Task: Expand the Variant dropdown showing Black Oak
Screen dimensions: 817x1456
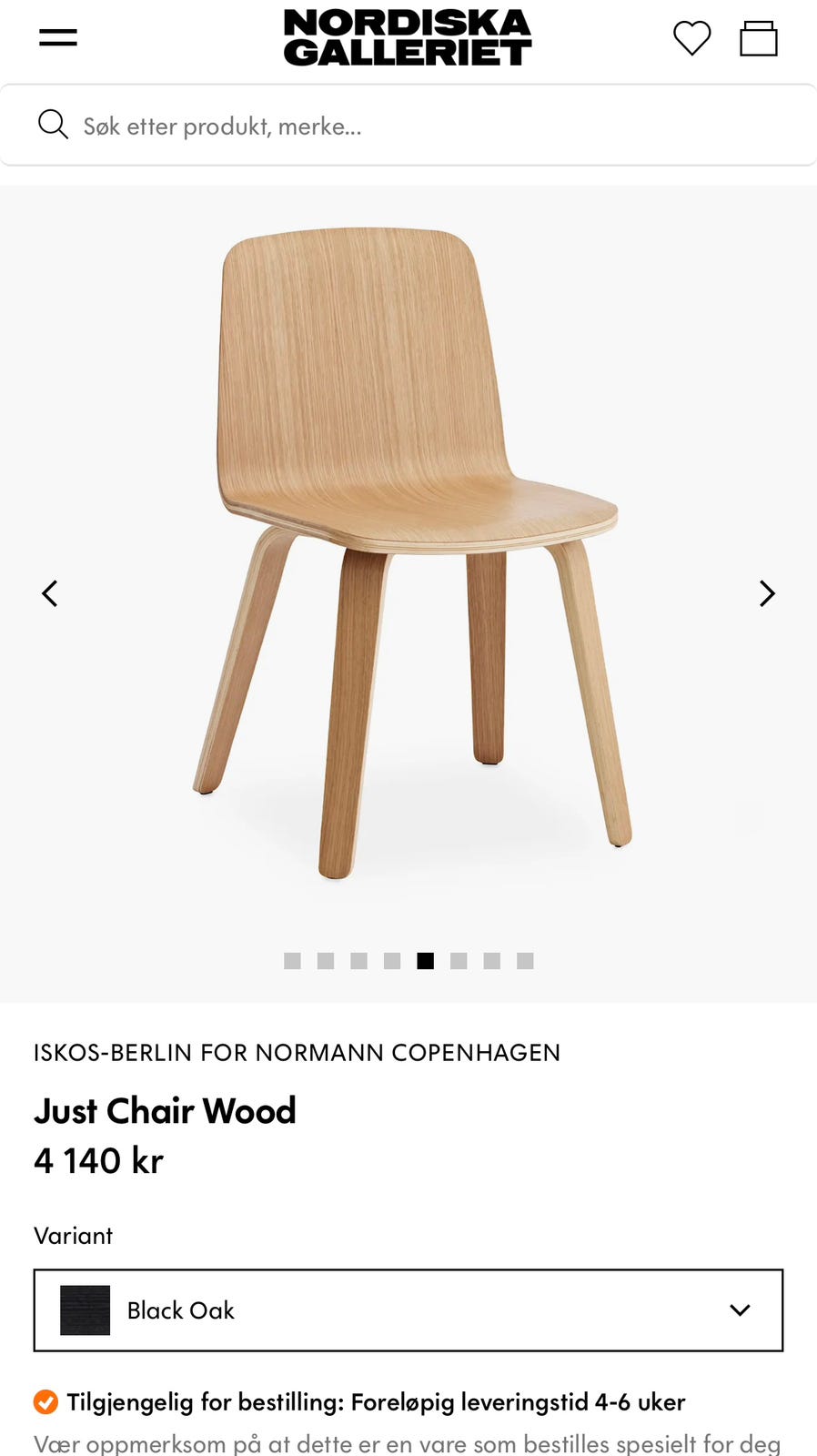Action: pos(408,1310)
